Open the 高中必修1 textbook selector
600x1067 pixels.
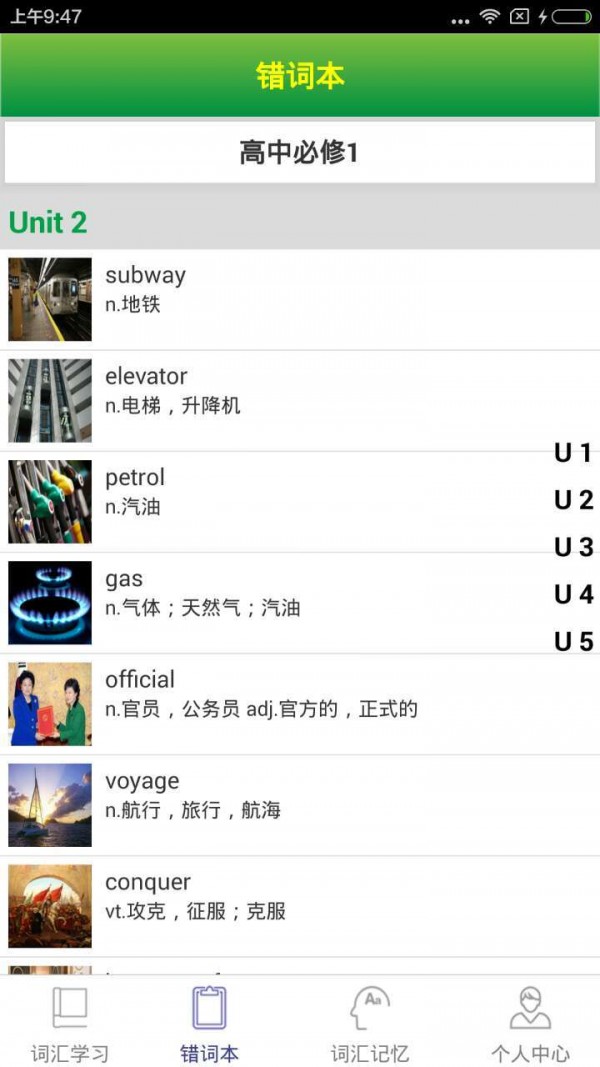coord(299,153)
